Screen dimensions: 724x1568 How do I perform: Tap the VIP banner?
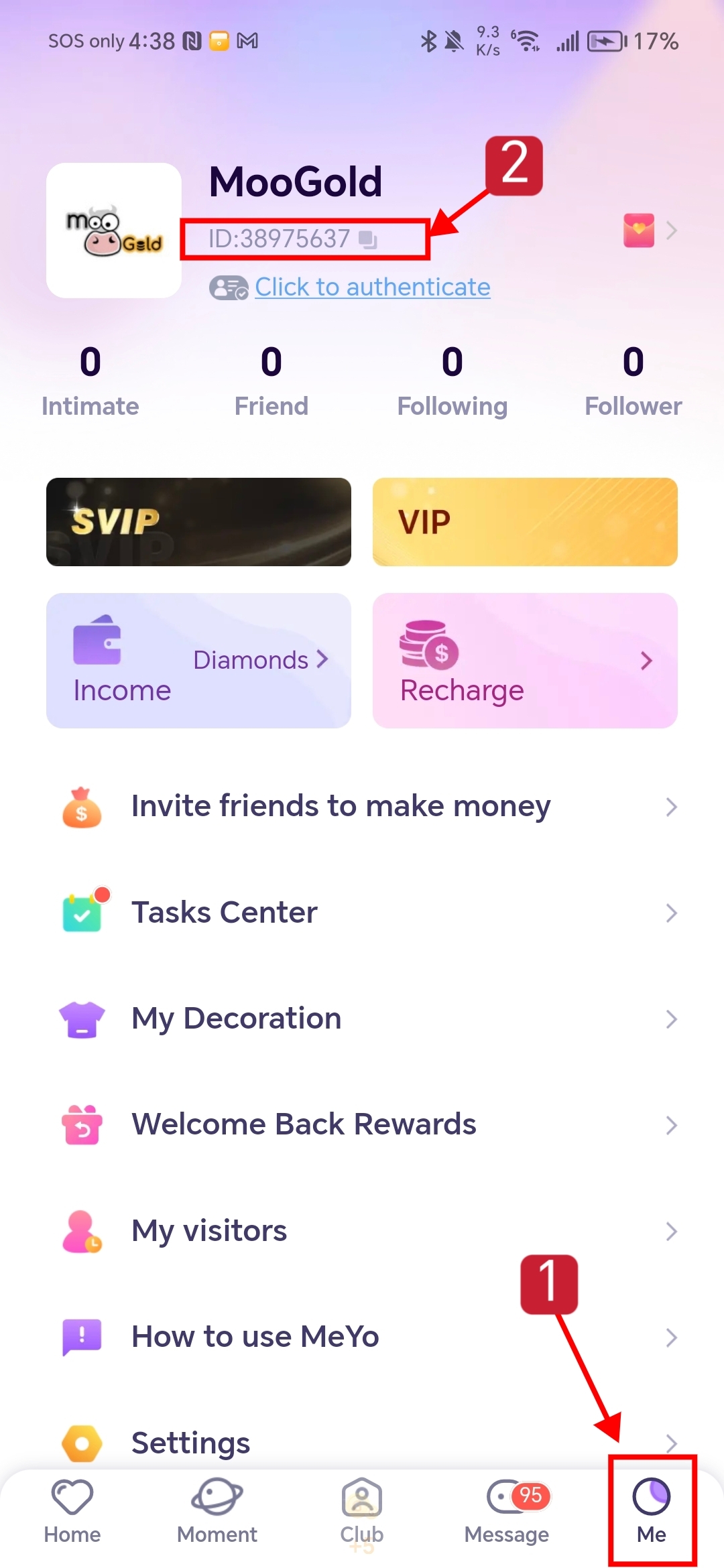point(524,521)
